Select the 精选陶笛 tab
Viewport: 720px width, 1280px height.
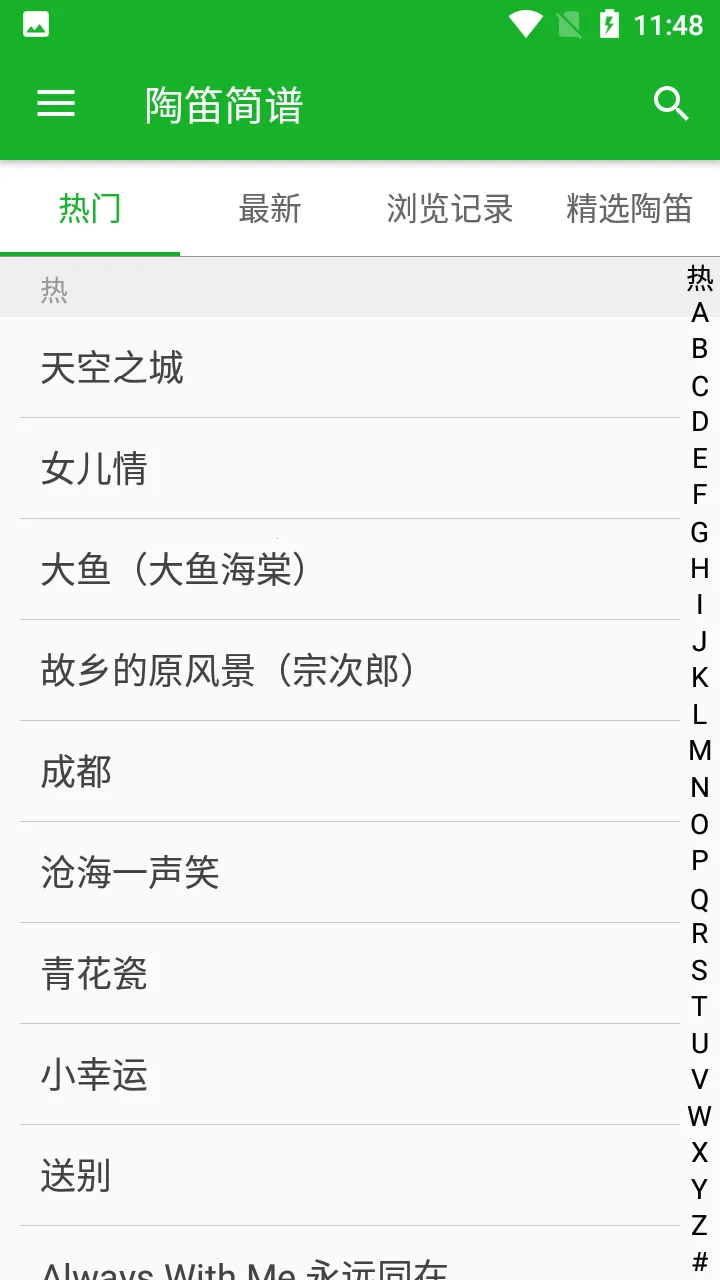click(629, 210)
